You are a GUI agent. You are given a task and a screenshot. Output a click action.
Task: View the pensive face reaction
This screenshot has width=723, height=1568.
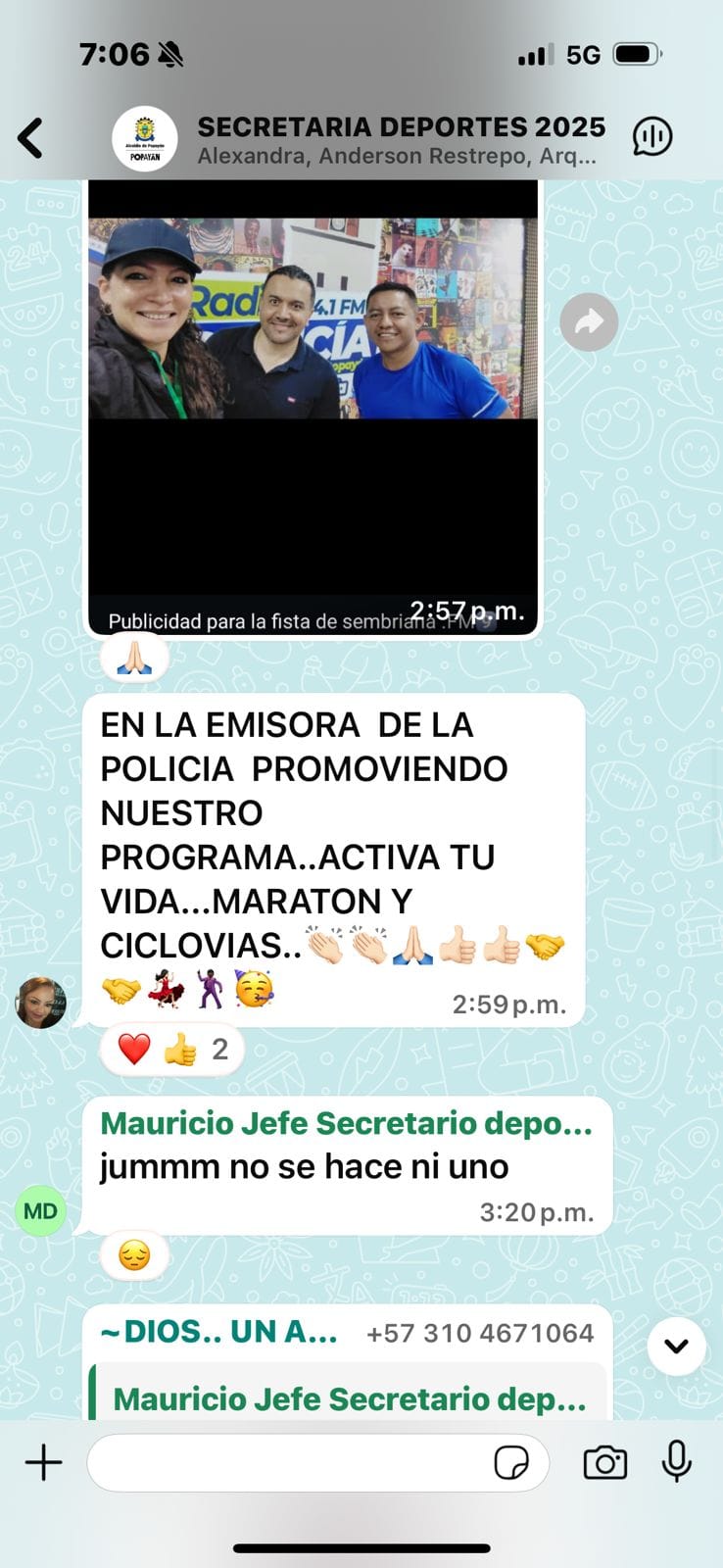134,1255
